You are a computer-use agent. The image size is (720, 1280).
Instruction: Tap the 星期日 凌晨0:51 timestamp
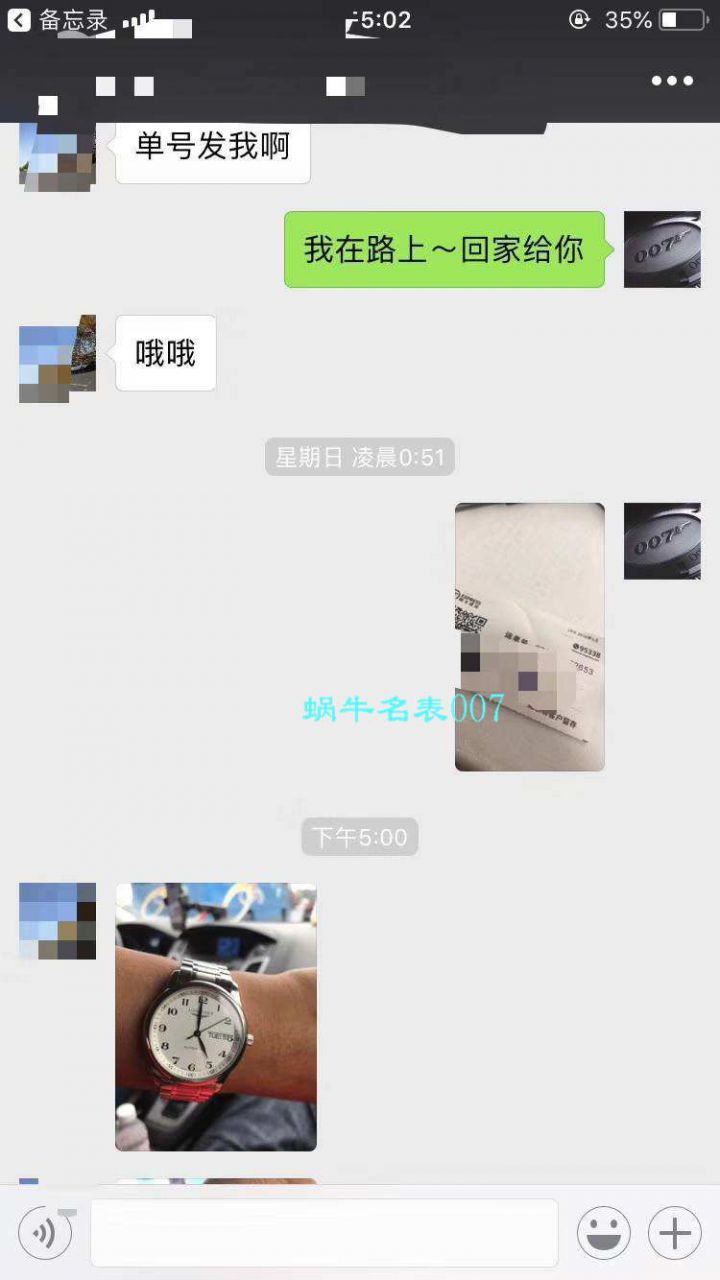tap(360, 457)
